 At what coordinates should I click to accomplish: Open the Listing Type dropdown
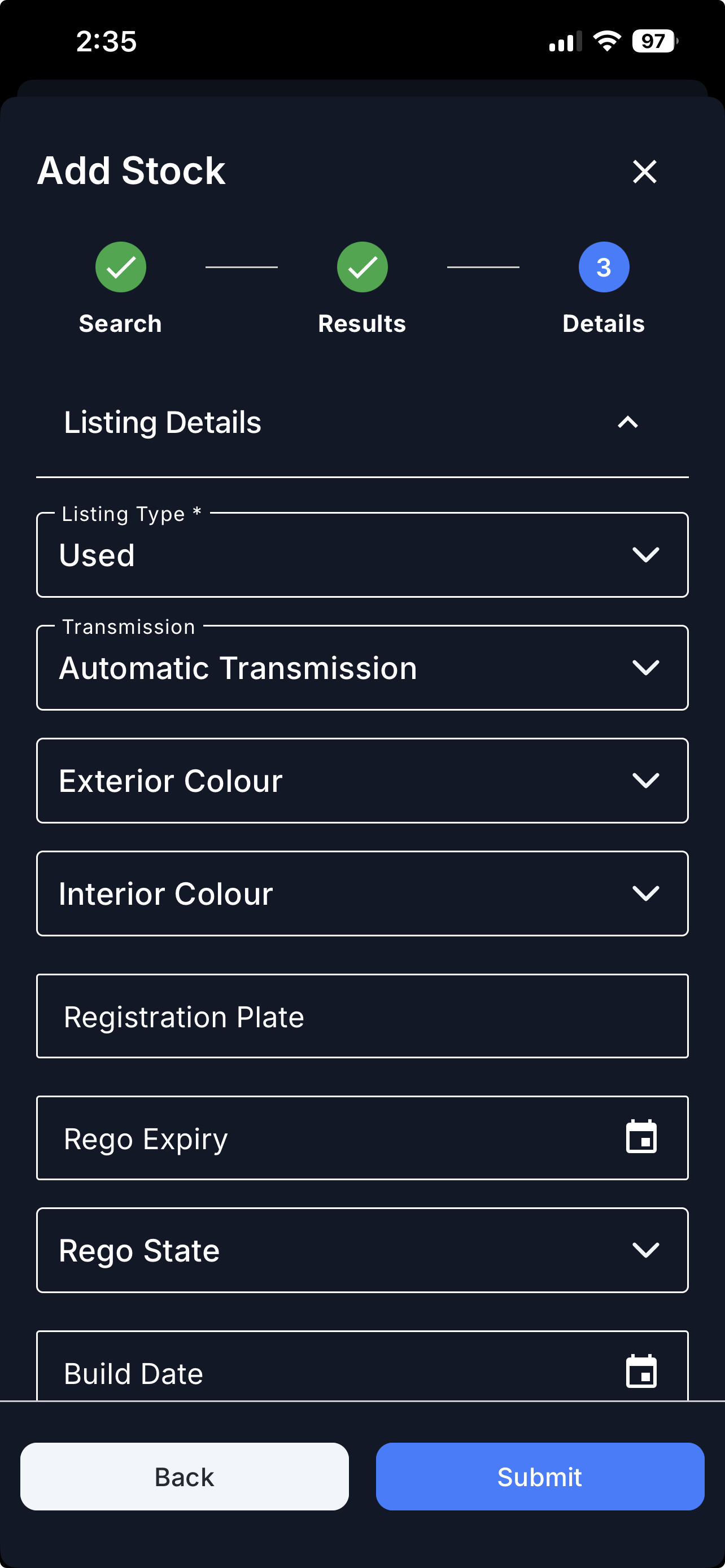362,555
